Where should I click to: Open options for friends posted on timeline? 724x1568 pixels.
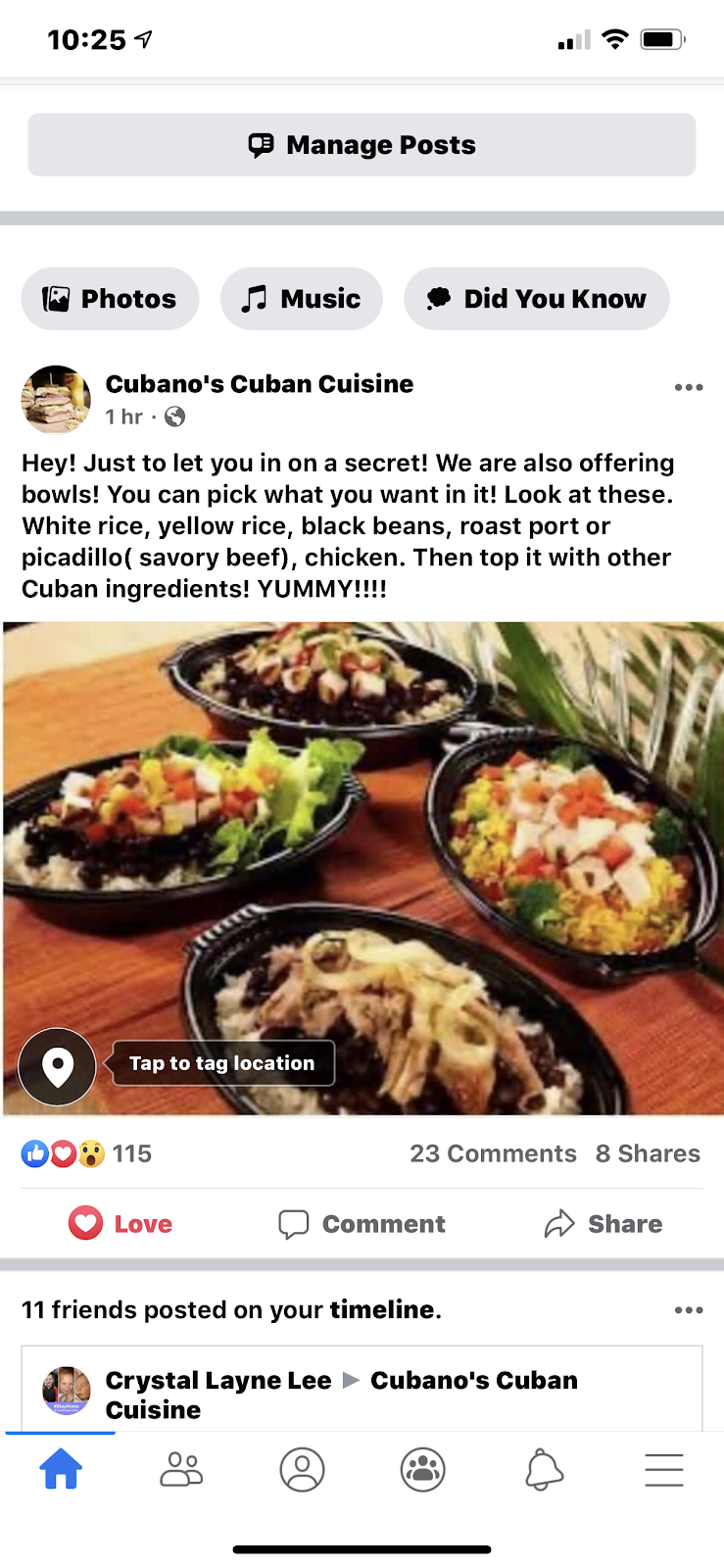[689, 1310]
